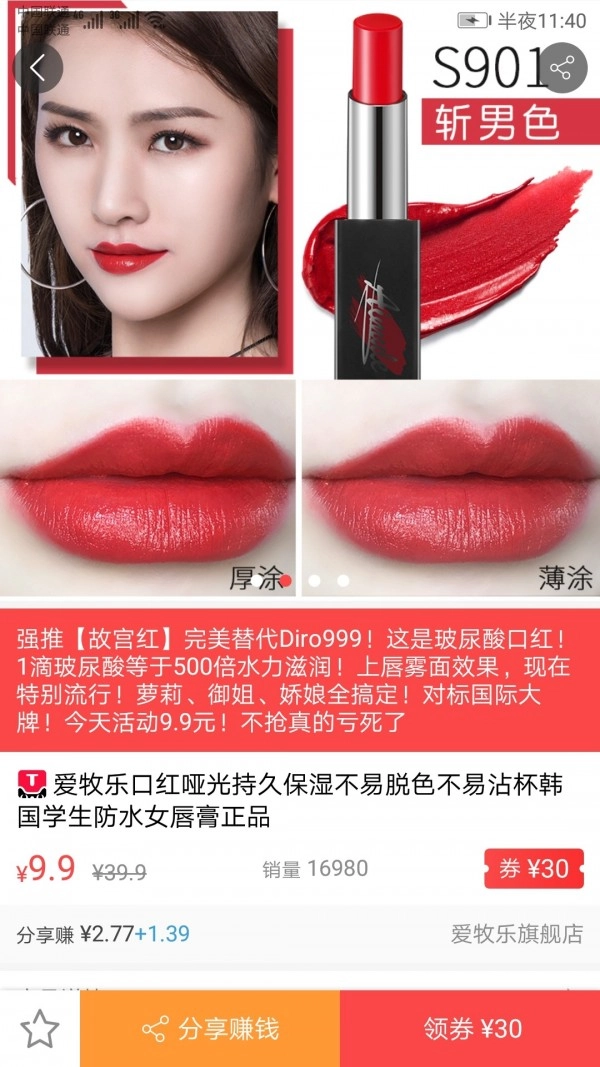
Task: Tap 领券 ¥30 to claim coupon
Action: click(470, 1028)
